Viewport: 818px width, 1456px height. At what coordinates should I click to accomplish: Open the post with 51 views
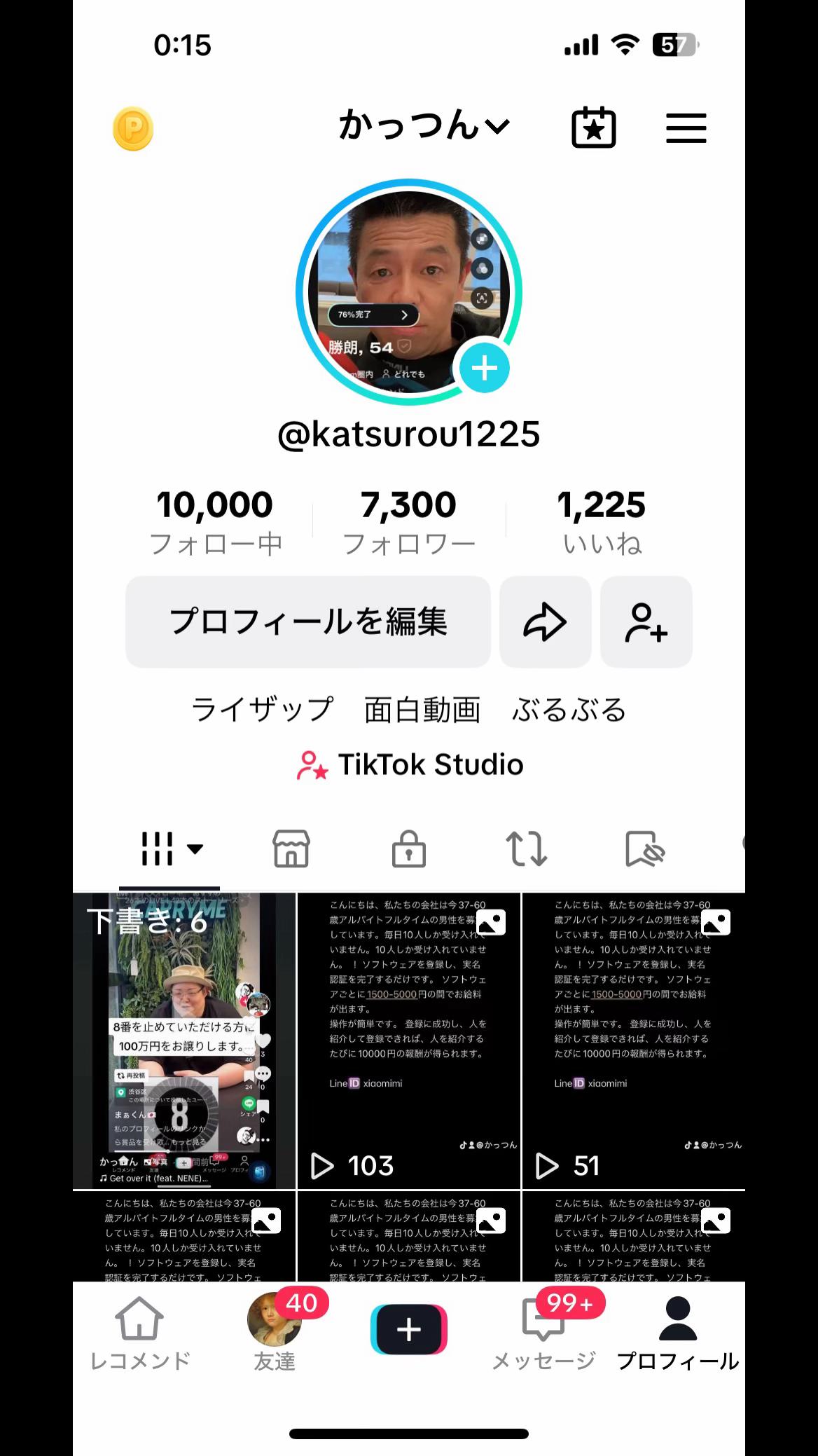[x=633, y=1040]
